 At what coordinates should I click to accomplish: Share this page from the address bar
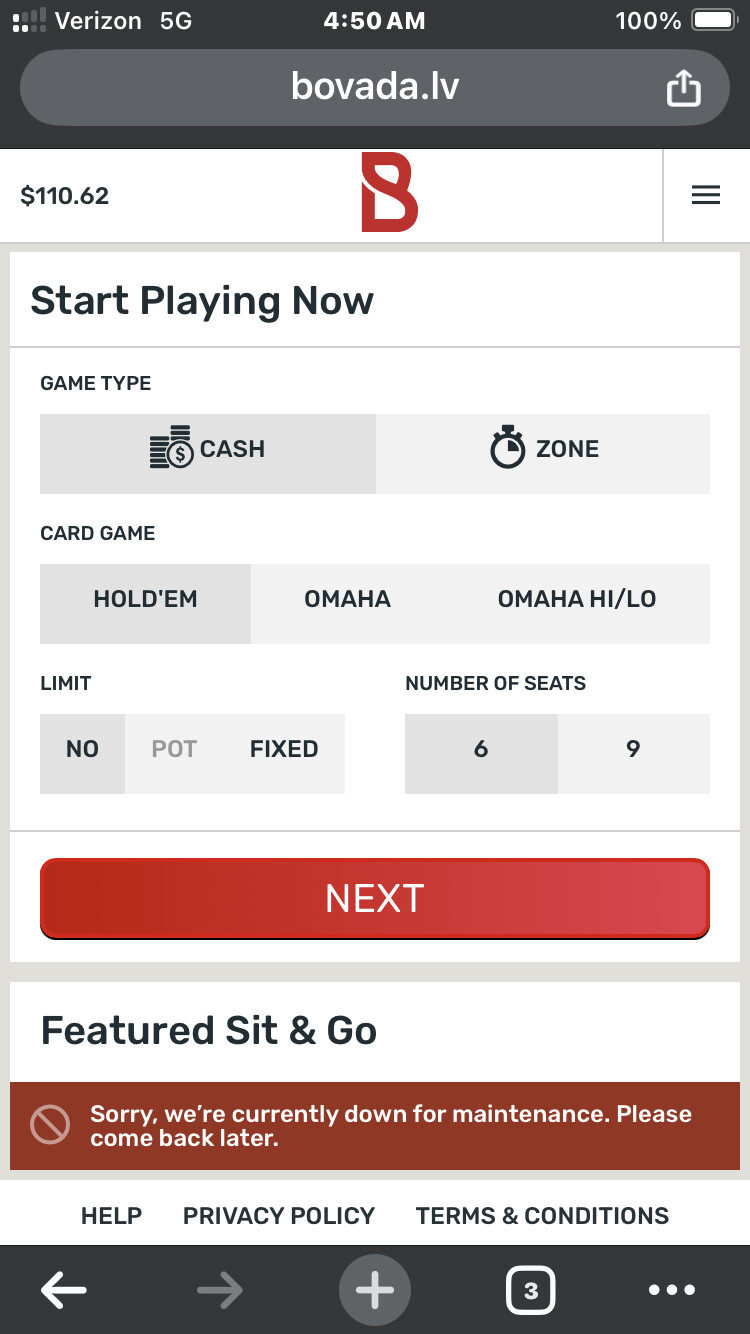pyautogui.click(x=684, y=89)
